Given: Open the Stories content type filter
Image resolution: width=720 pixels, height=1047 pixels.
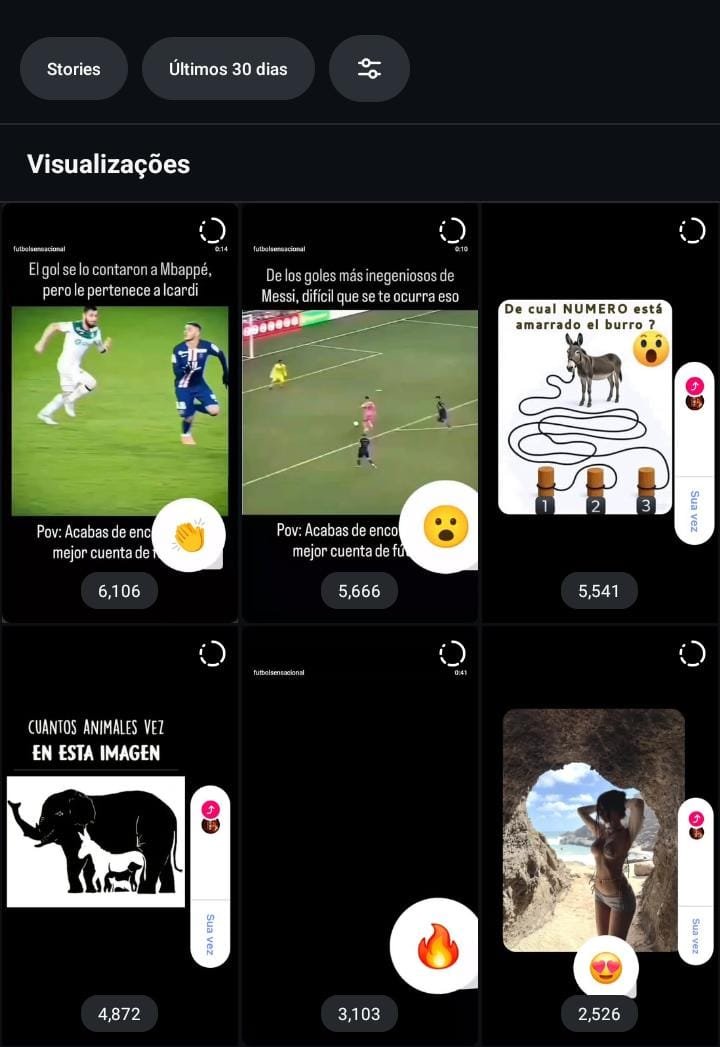Looking at the screenshot, I should (74, 69).
